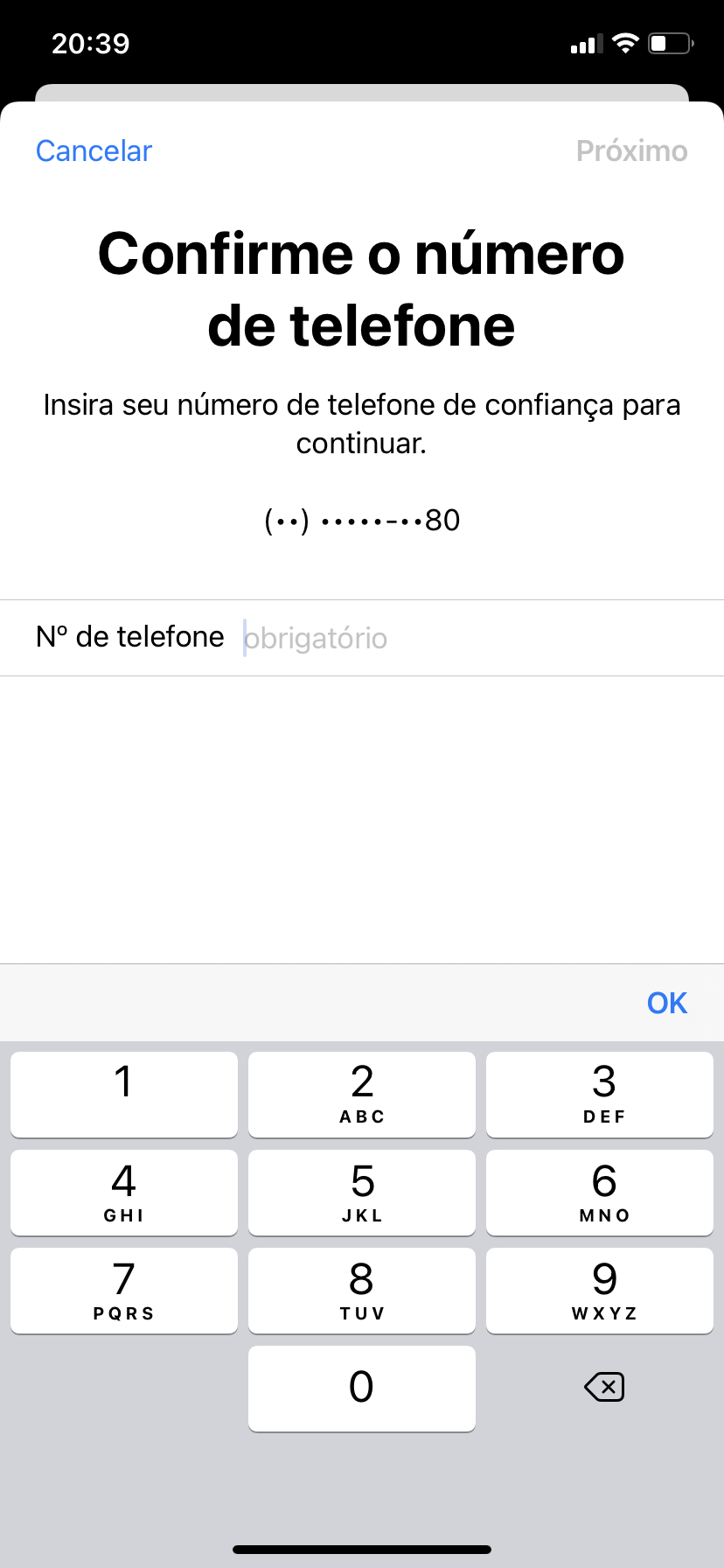Tap the 6 key

pos(600,1192)
